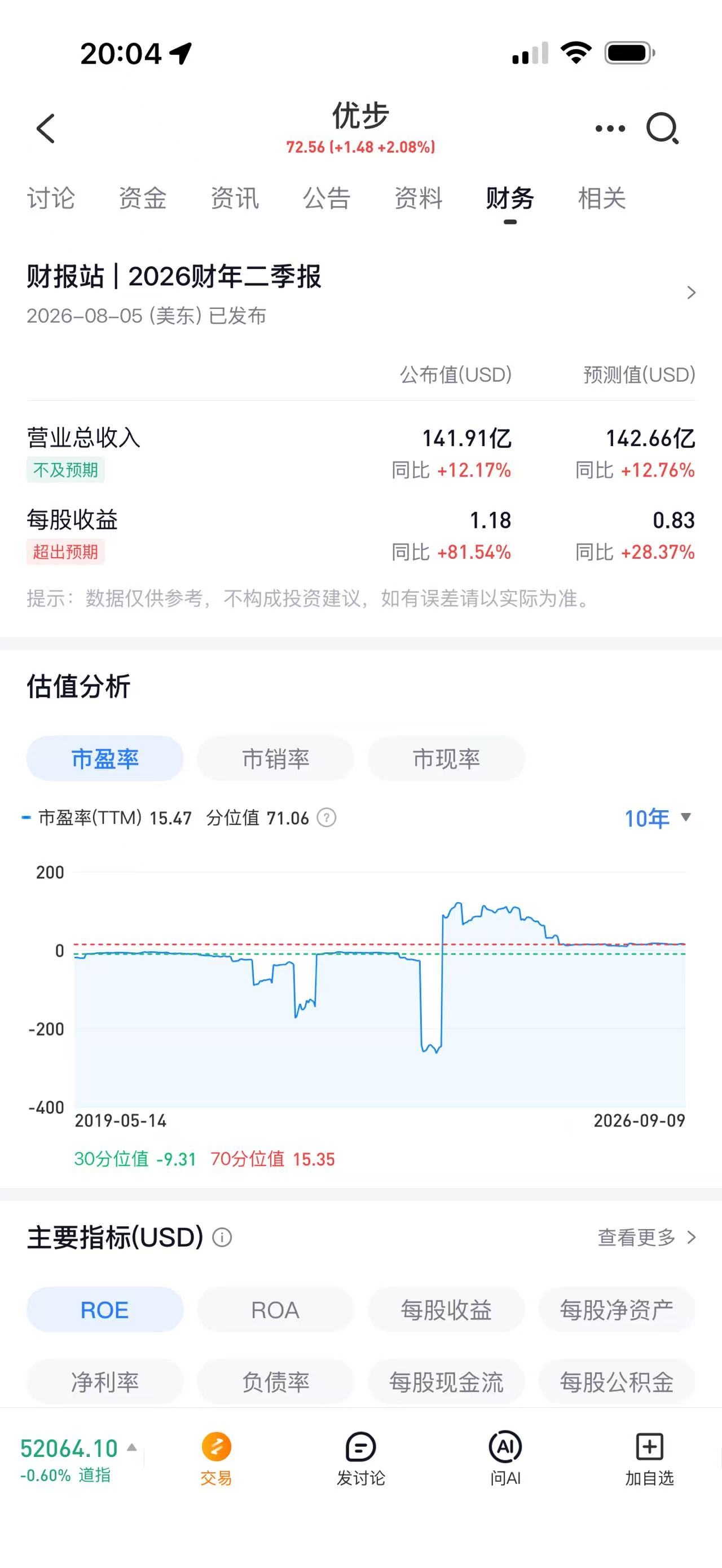The image size is (722, 1568).
Task: Select the 净利率 indicator chip
Action: tap(105, 1382)
